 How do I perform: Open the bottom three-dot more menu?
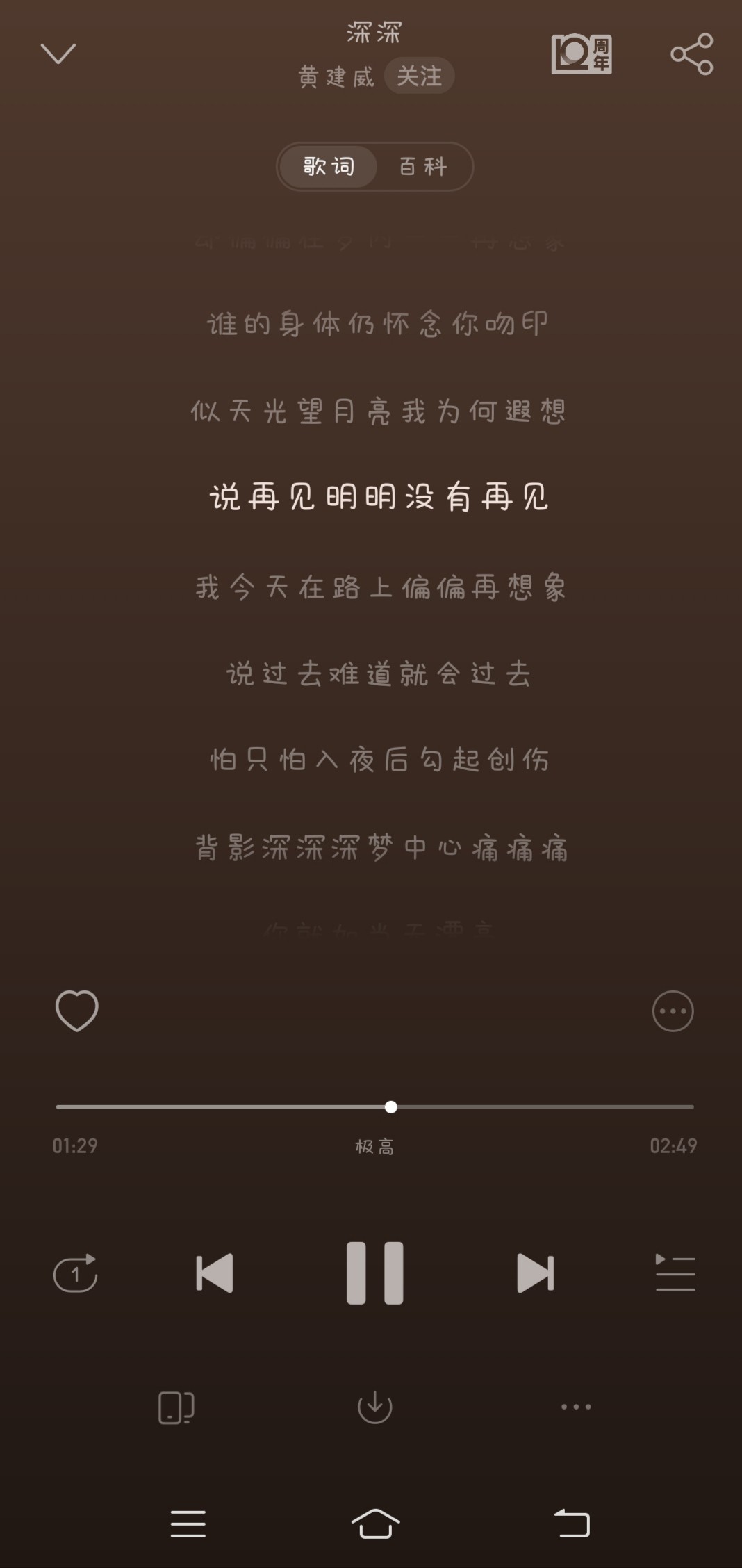(576, 1407)
